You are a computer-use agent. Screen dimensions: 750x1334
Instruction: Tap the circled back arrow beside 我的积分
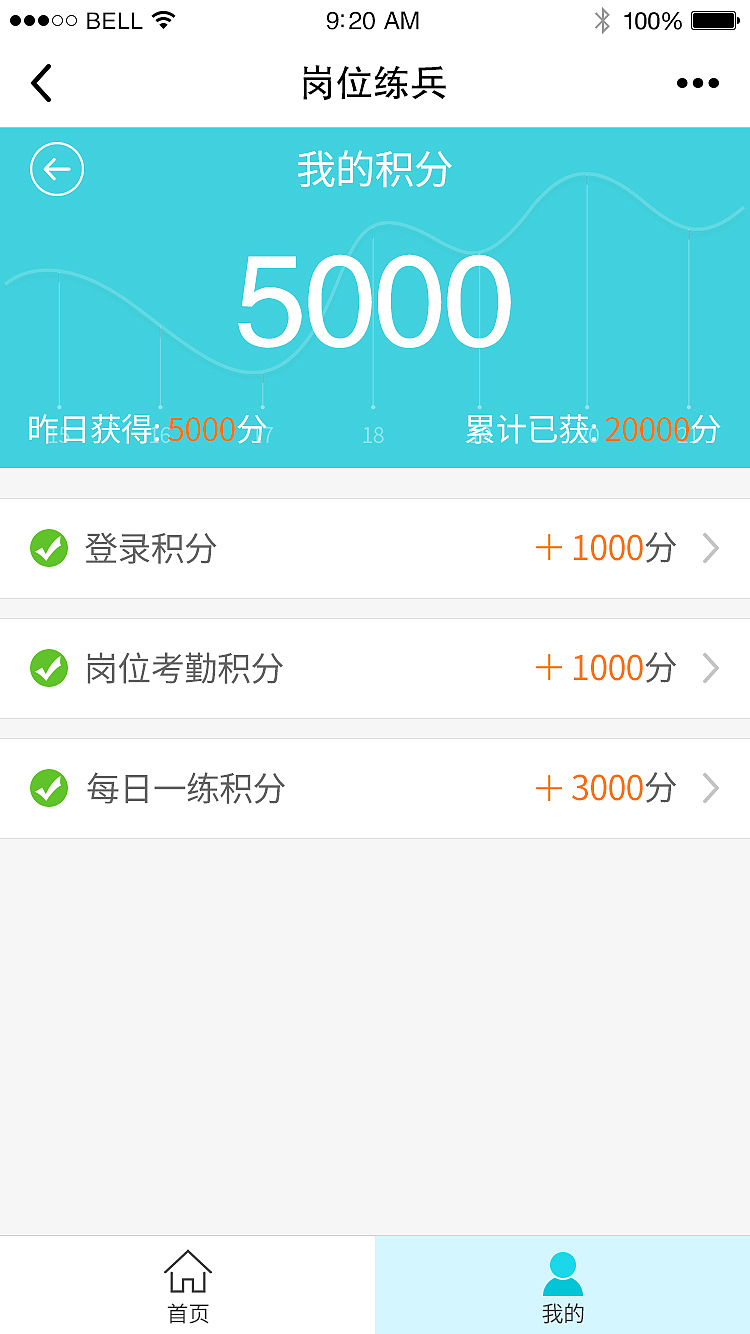point(57,169)
